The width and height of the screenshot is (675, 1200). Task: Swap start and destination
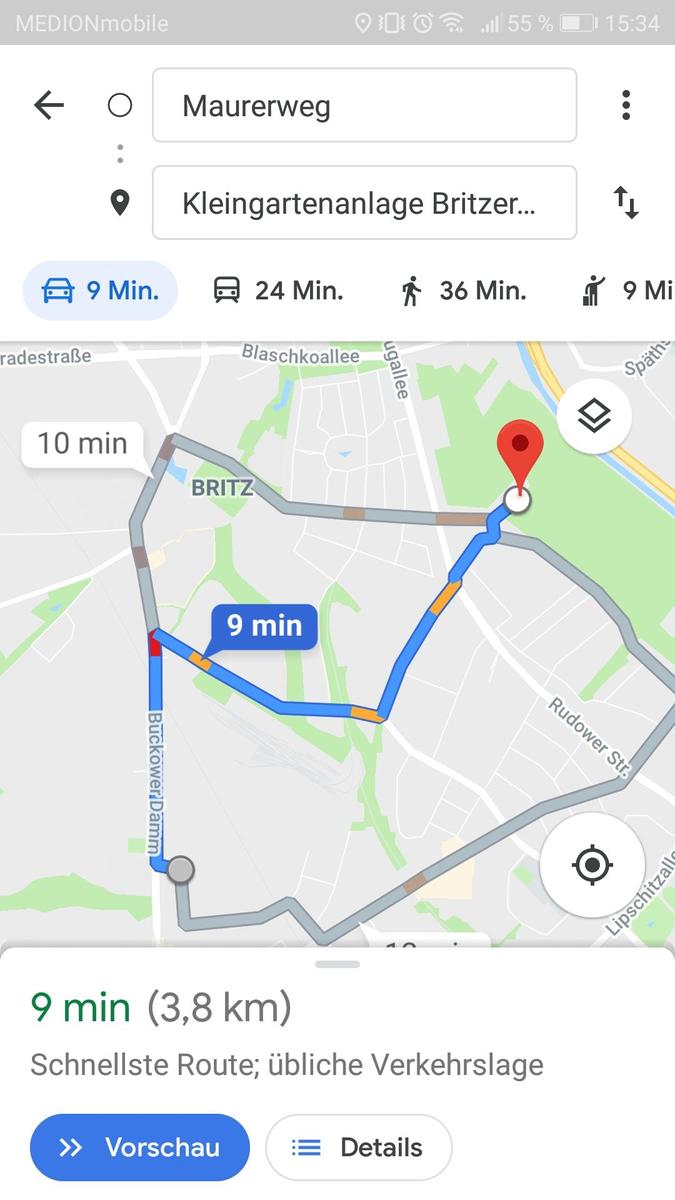pos(625,203)
